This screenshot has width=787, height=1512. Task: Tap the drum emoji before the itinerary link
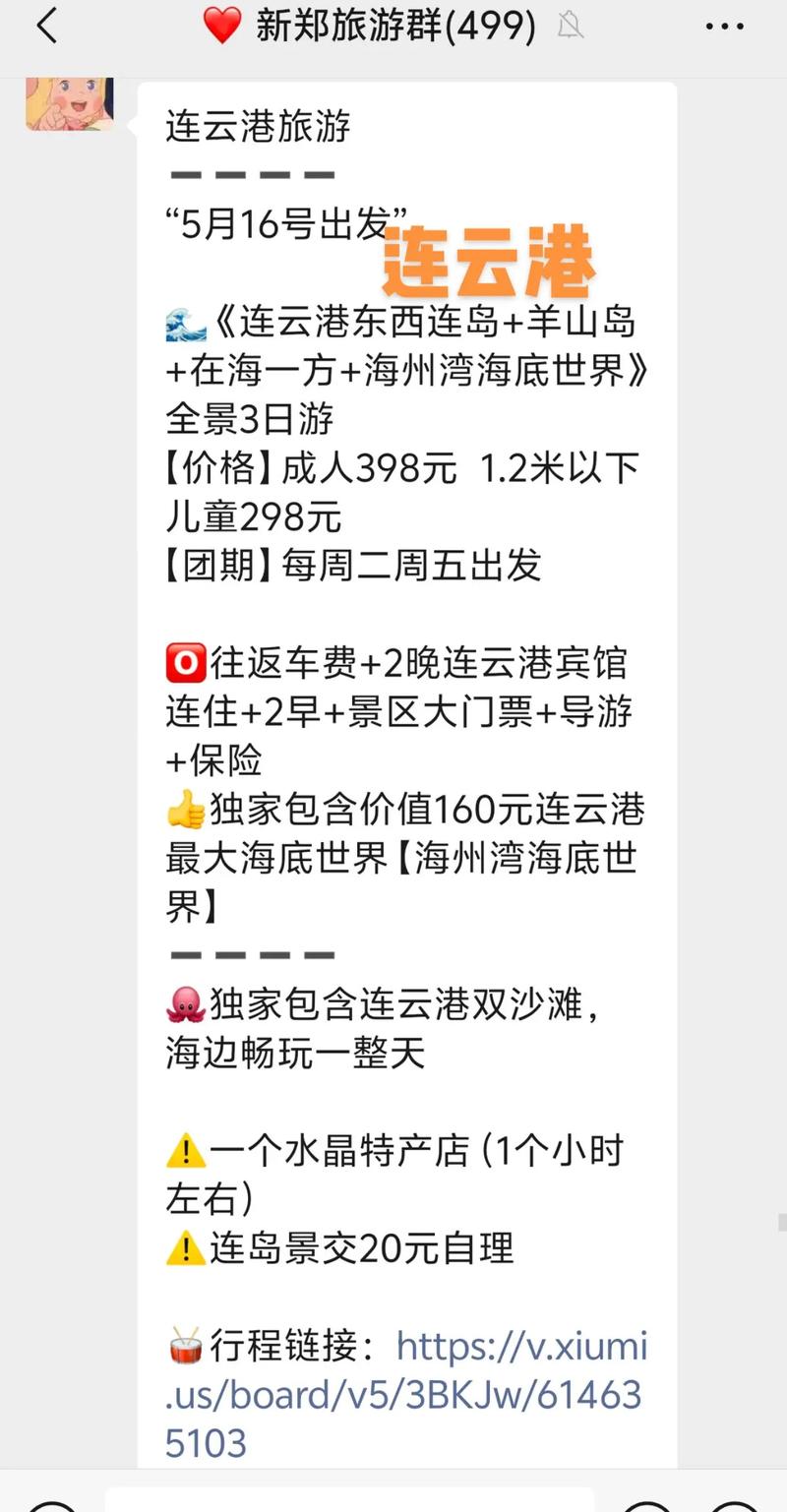(185, 1345)
